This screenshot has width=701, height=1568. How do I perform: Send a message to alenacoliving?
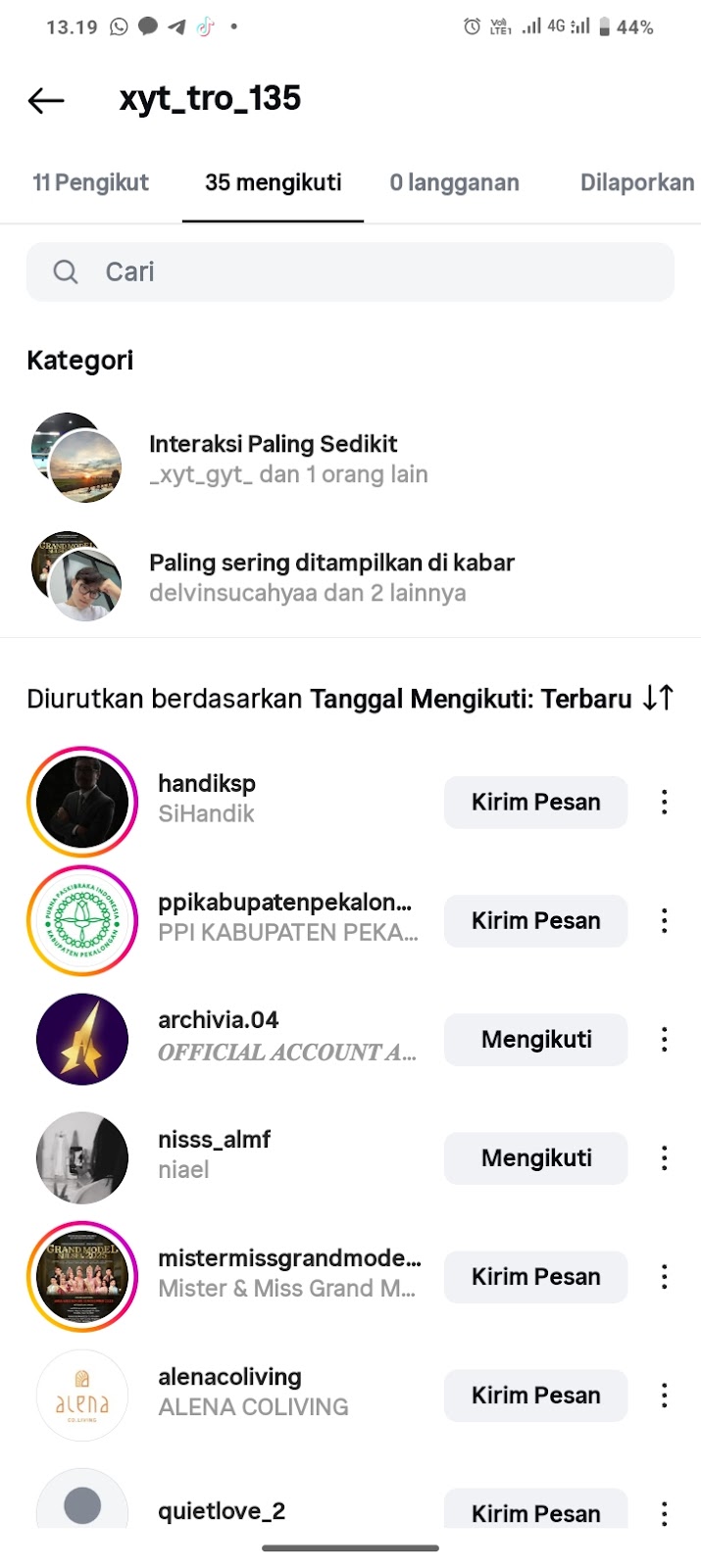(x=535, y=1396)
